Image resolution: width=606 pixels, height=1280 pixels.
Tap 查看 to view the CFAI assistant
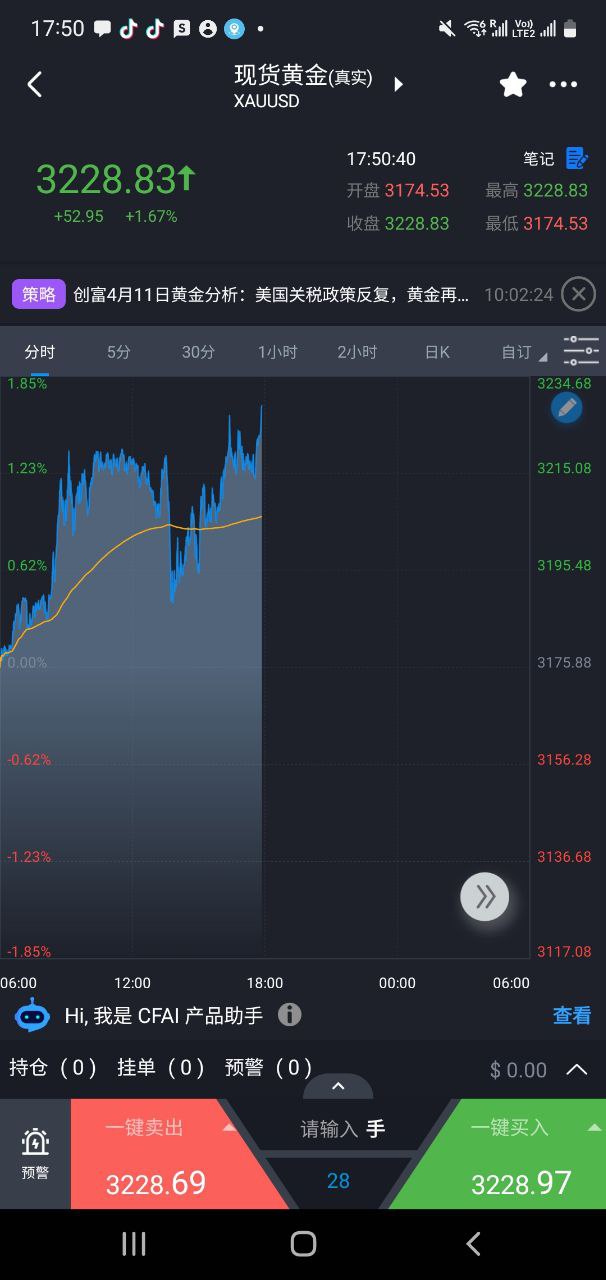pos(572,1016)
